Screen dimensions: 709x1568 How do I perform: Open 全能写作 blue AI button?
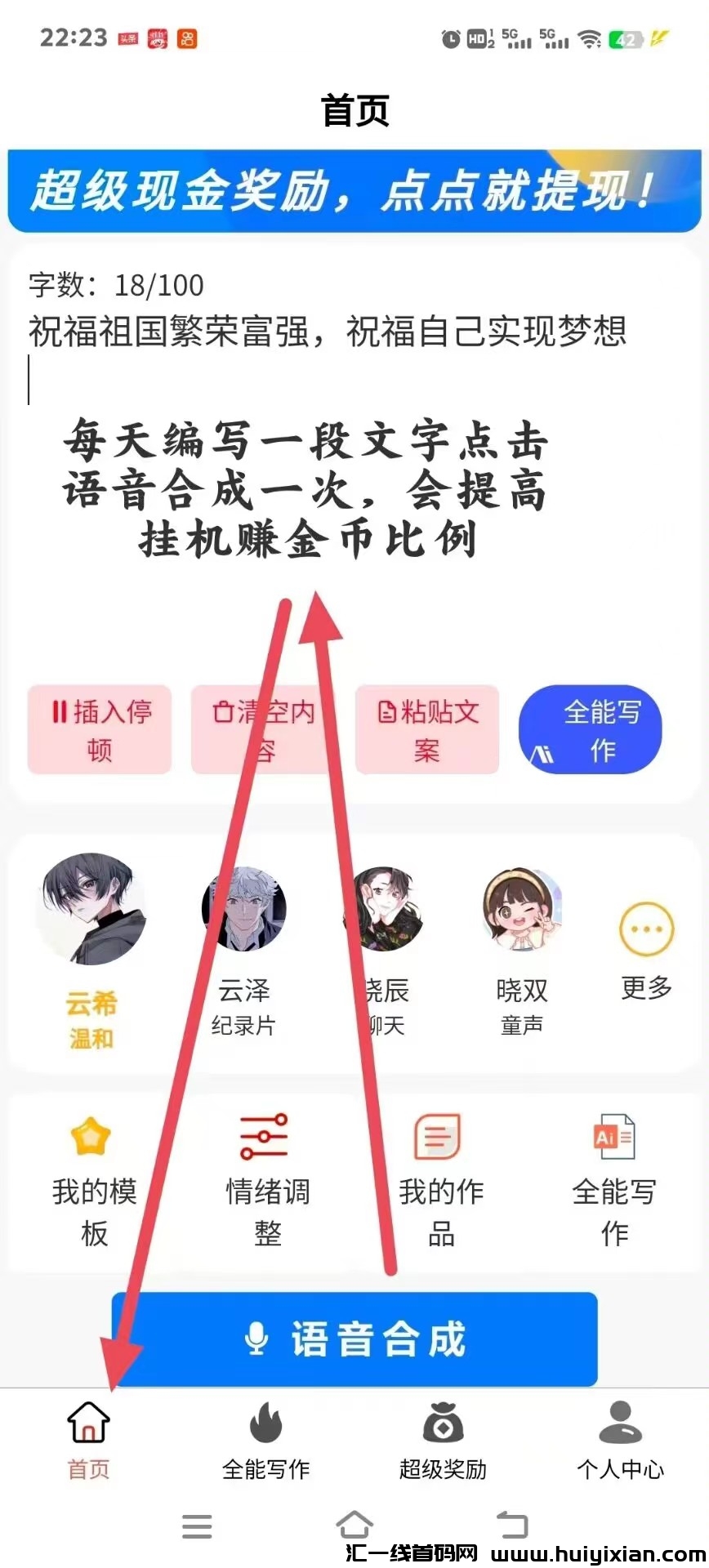[590, 729]
